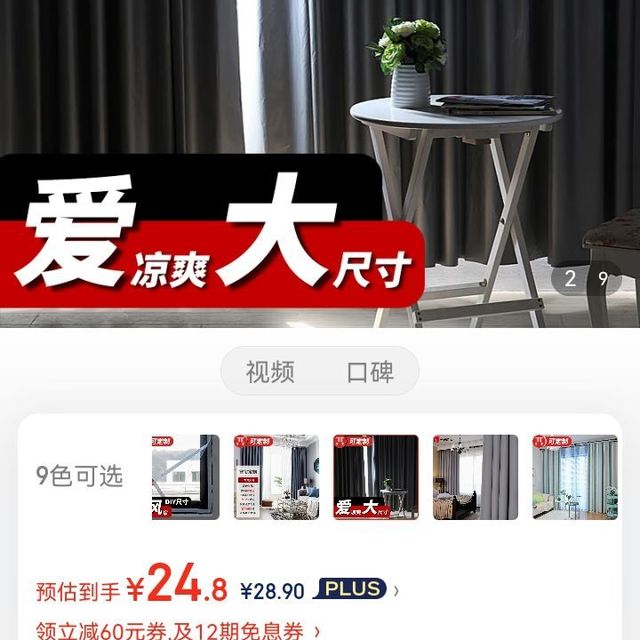This screenshot has width=640, height=640.
Task: Switch to the 视频 tab
Action: (270, 373)
